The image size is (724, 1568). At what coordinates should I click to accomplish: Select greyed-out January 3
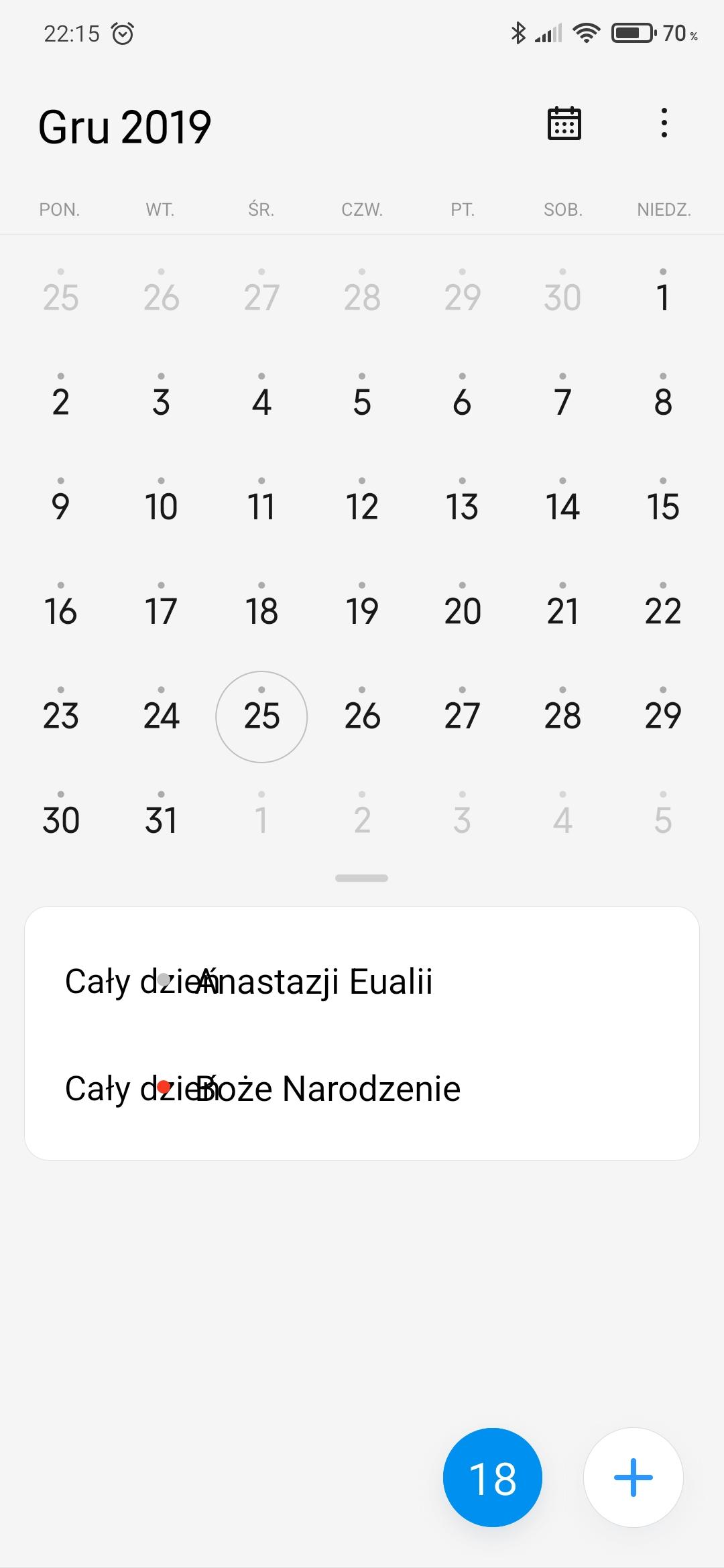click(462, 820)
